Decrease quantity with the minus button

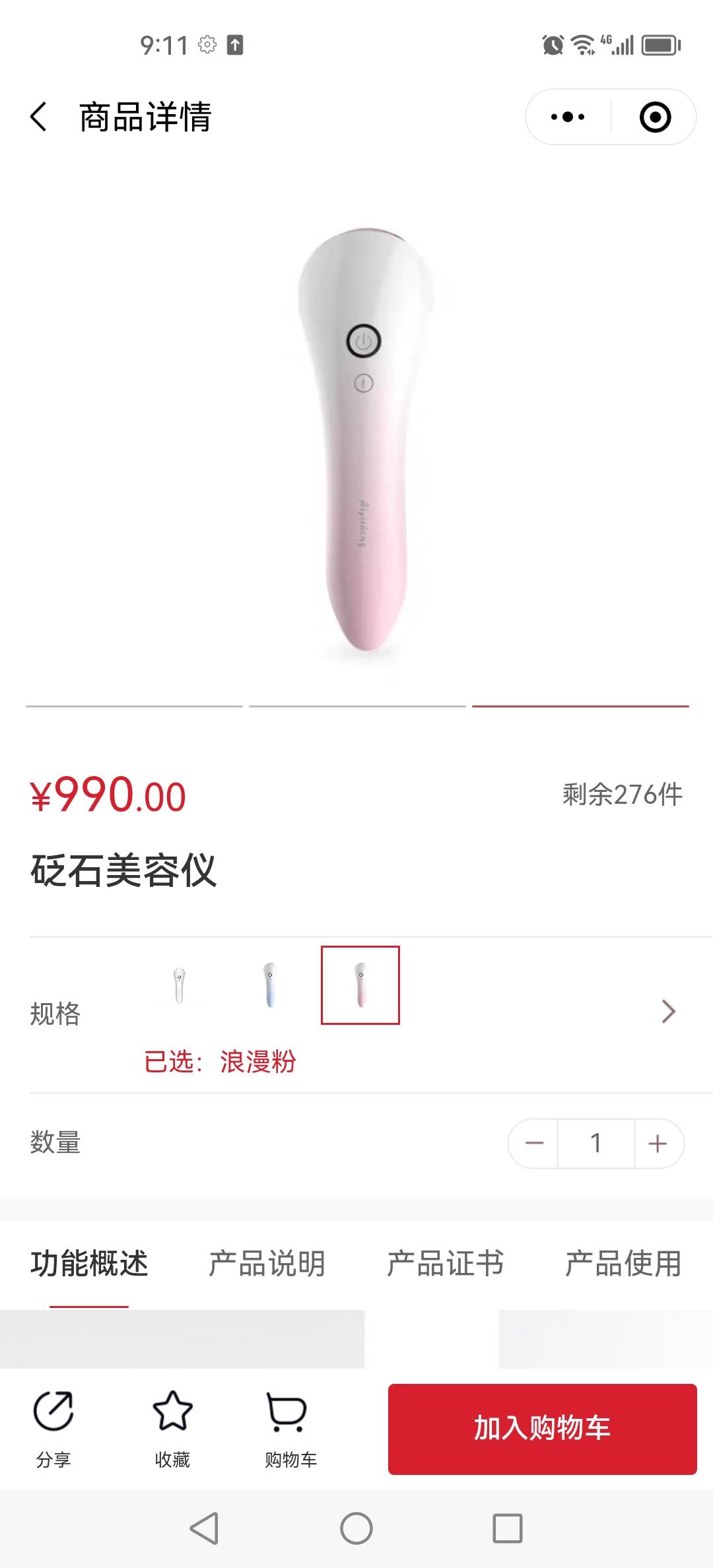pyautogui.click(x=534, y=1144)
